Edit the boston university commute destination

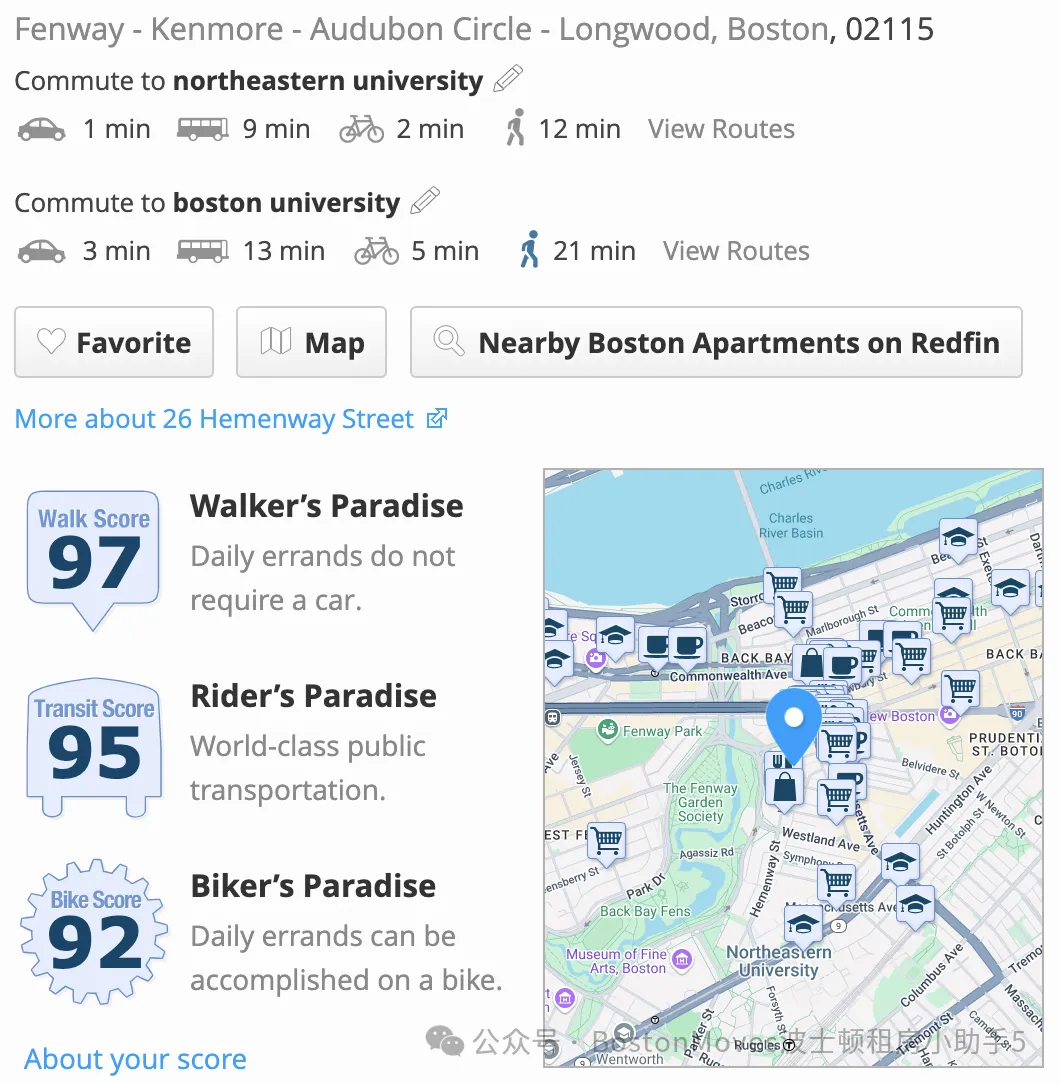pyautogui.click(x=425, y=201)
